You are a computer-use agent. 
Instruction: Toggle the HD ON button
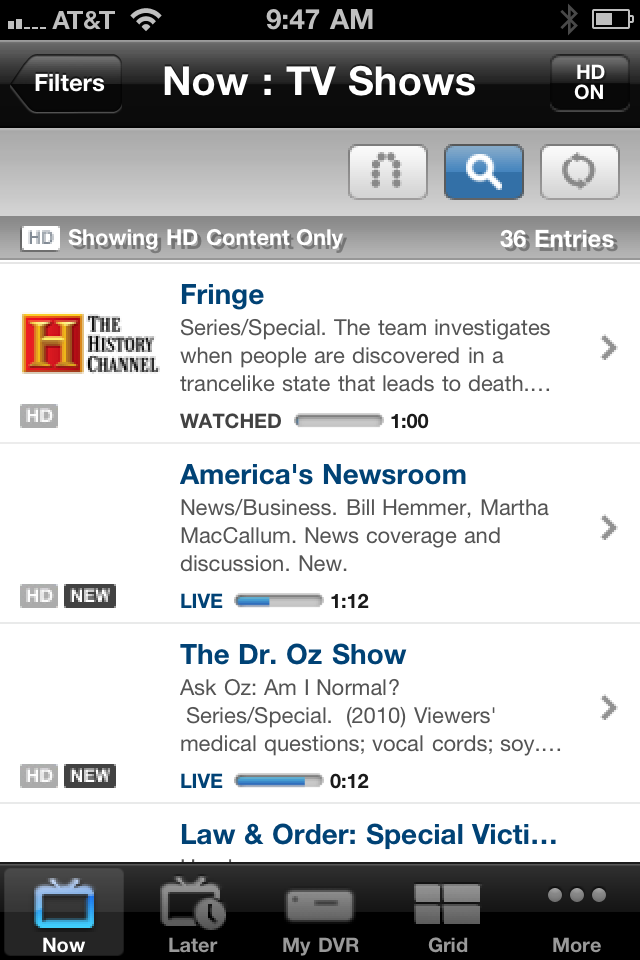(x=589, y=83)
